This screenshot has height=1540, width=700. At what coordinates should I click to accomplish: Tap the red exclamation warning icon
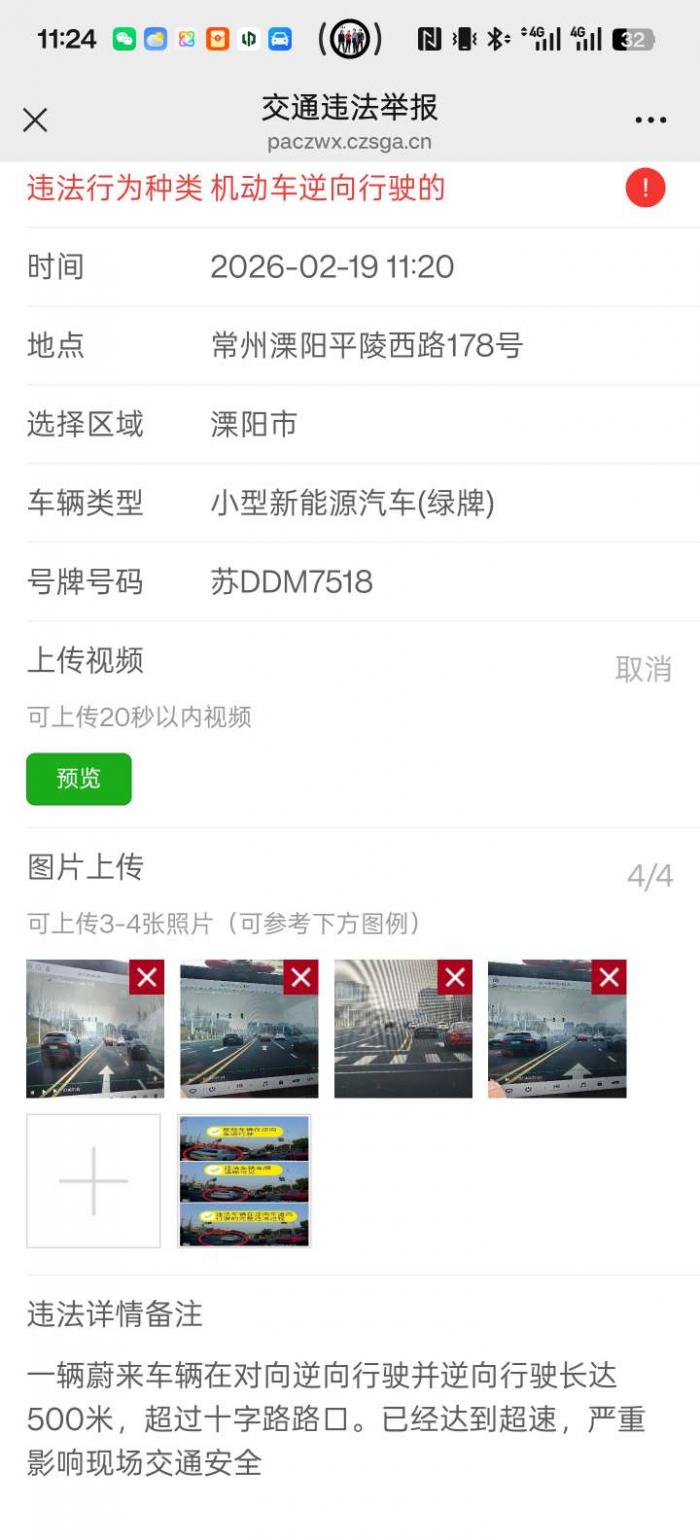tap(645, 188)
